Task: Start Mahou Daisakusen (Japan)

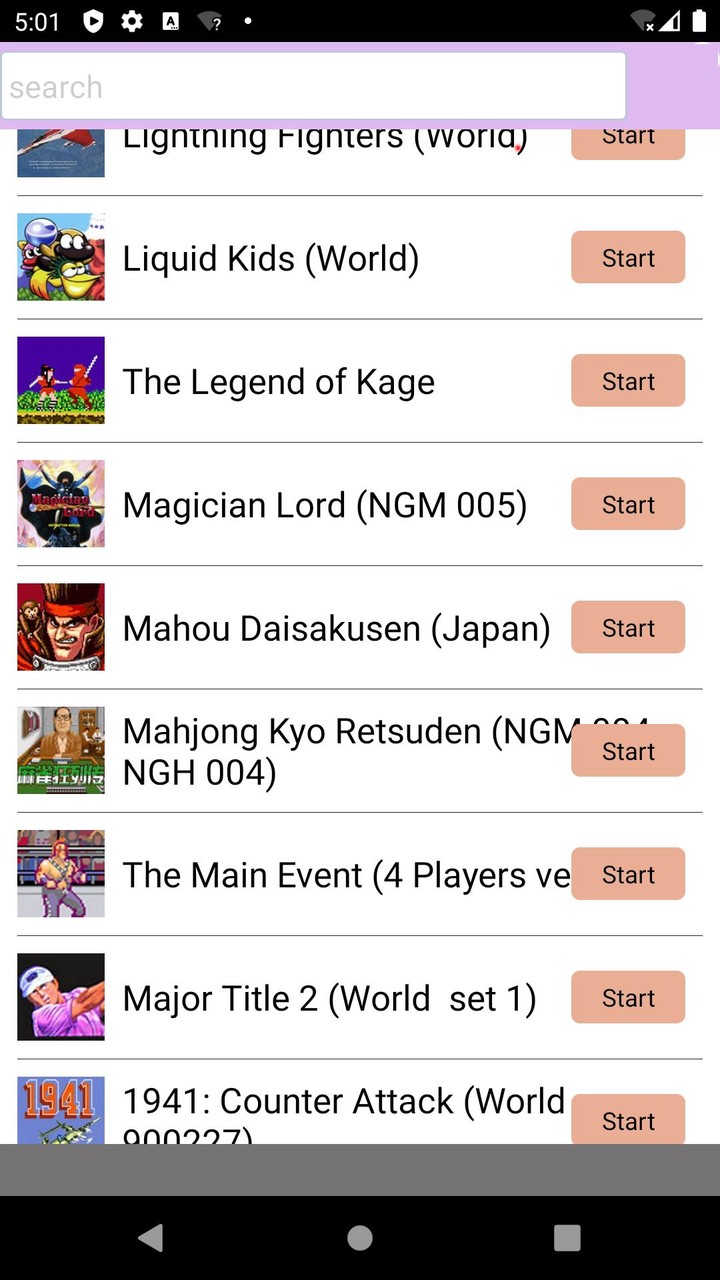Action: 627,627
